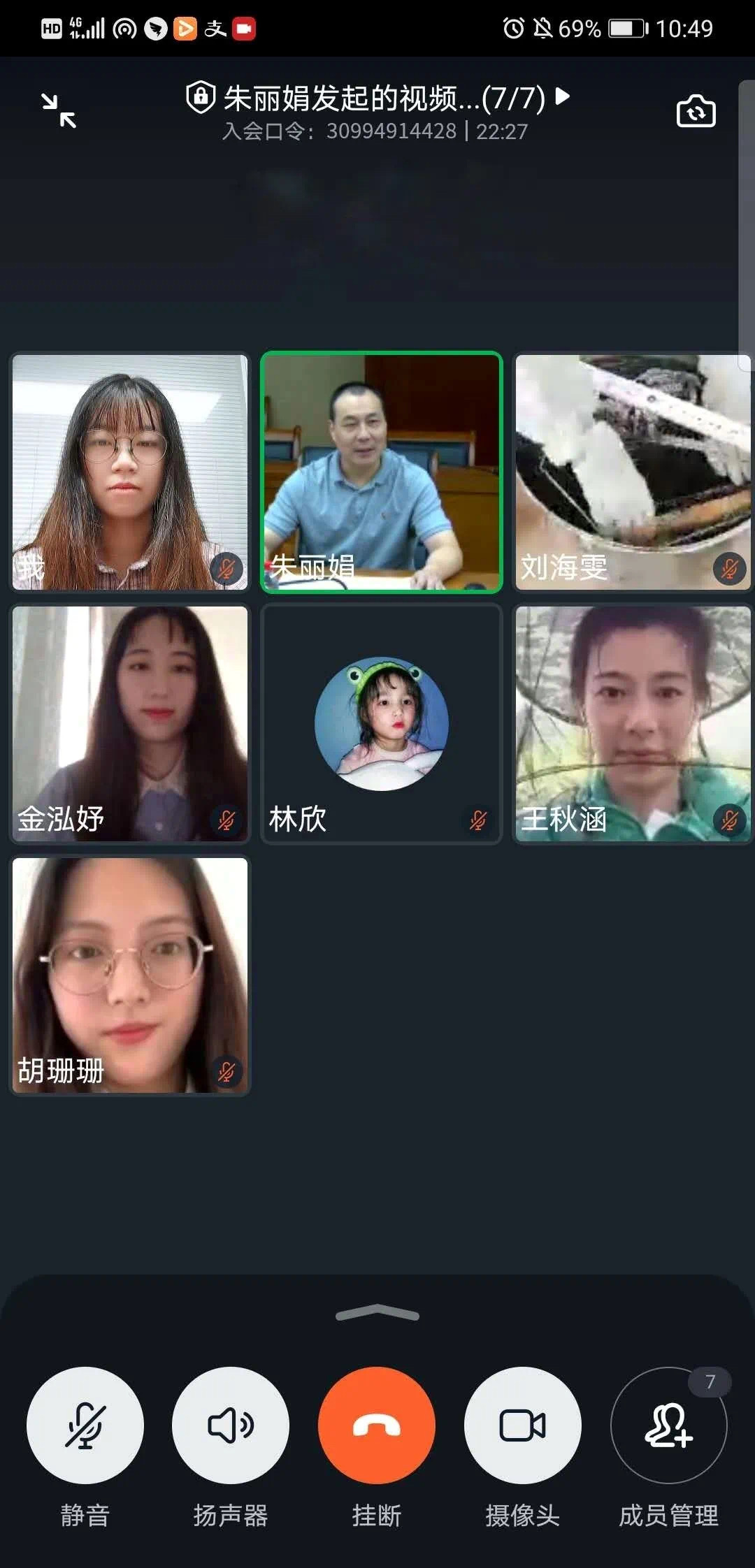Screen dimensions: 755x1568
Task: Select 林欣's avatar tile
Action: [382, 724]
